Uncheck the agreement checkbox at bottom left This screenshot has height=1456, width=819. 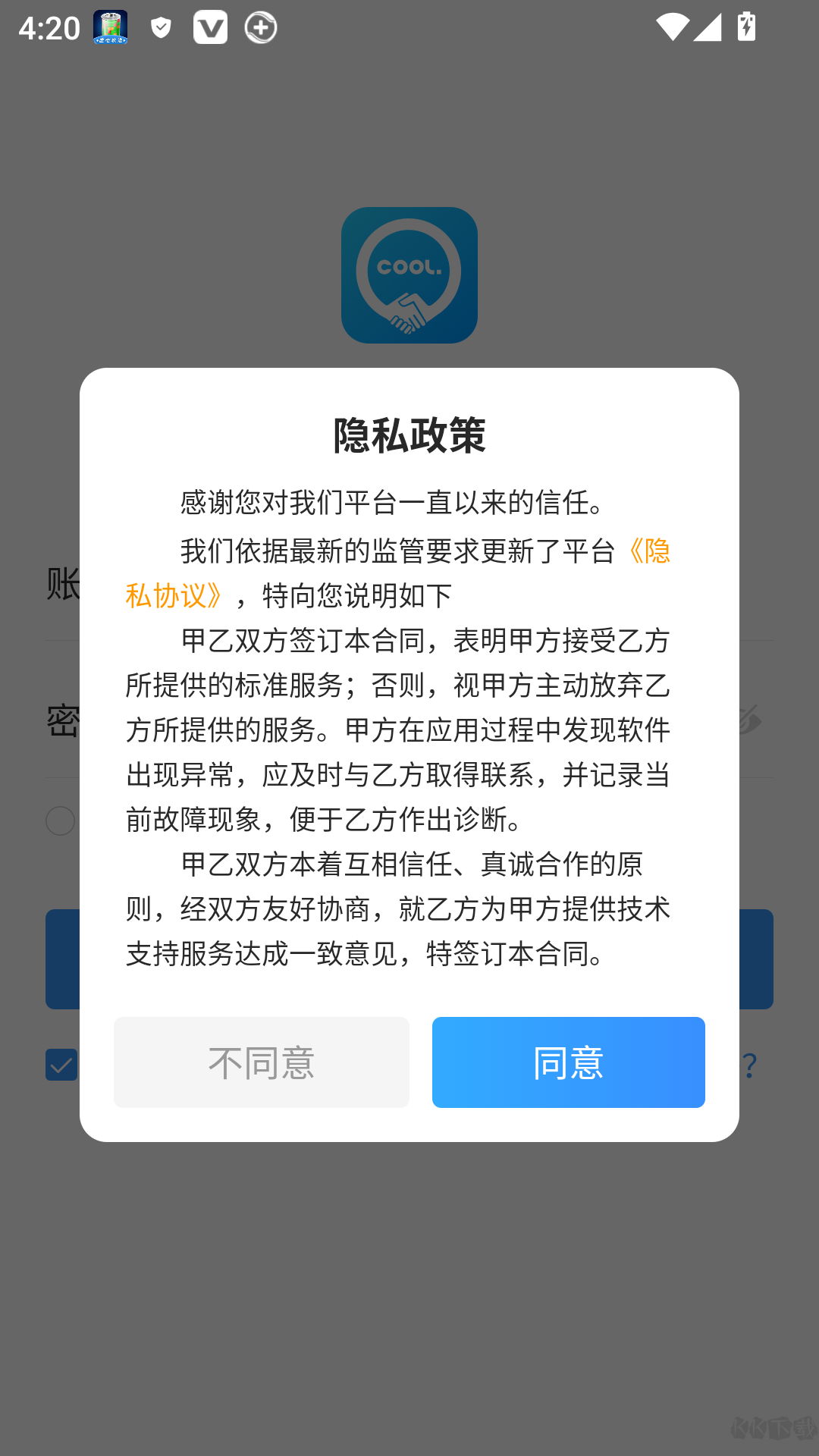coord(61,1065)
